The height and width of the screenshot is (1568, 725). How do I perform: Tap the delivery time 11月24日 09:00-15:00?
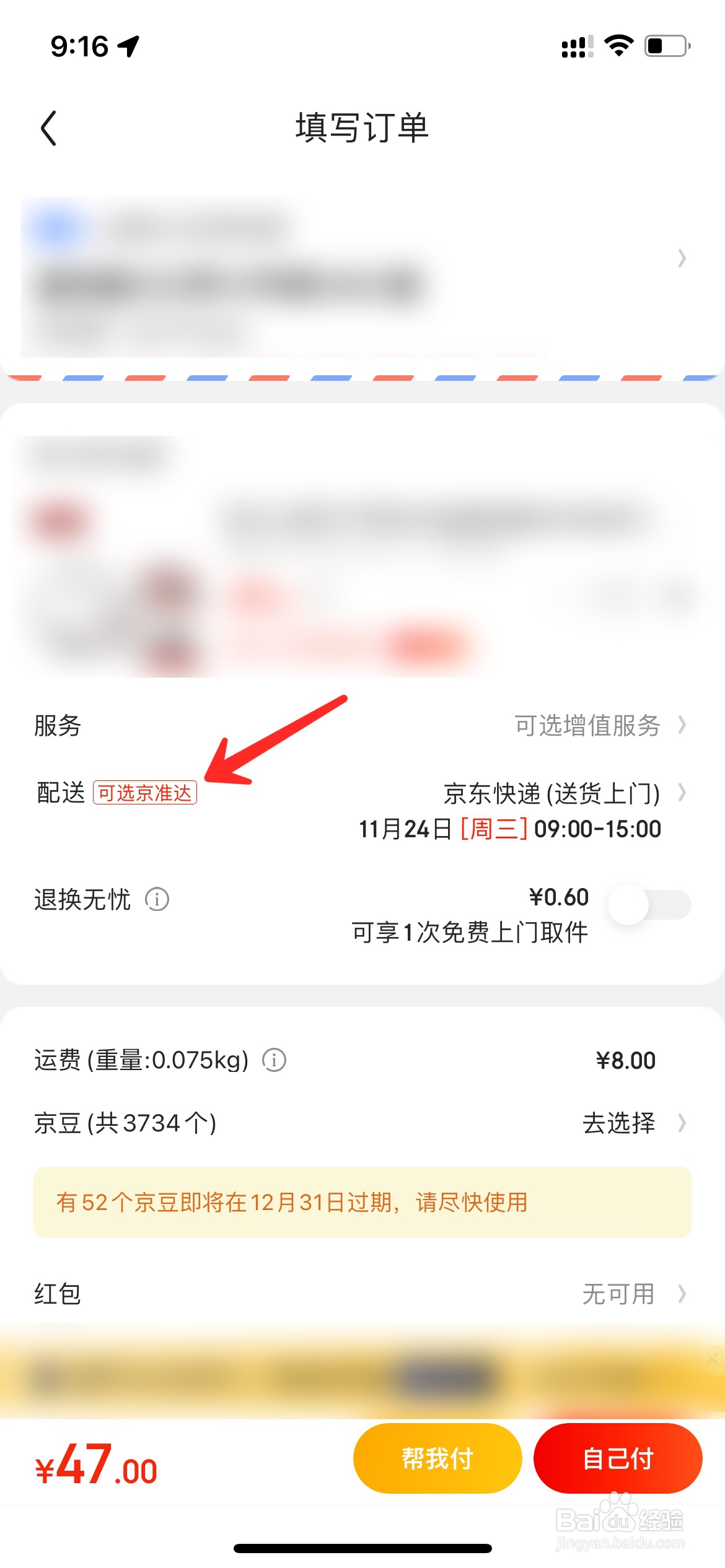tap(510, 829)
